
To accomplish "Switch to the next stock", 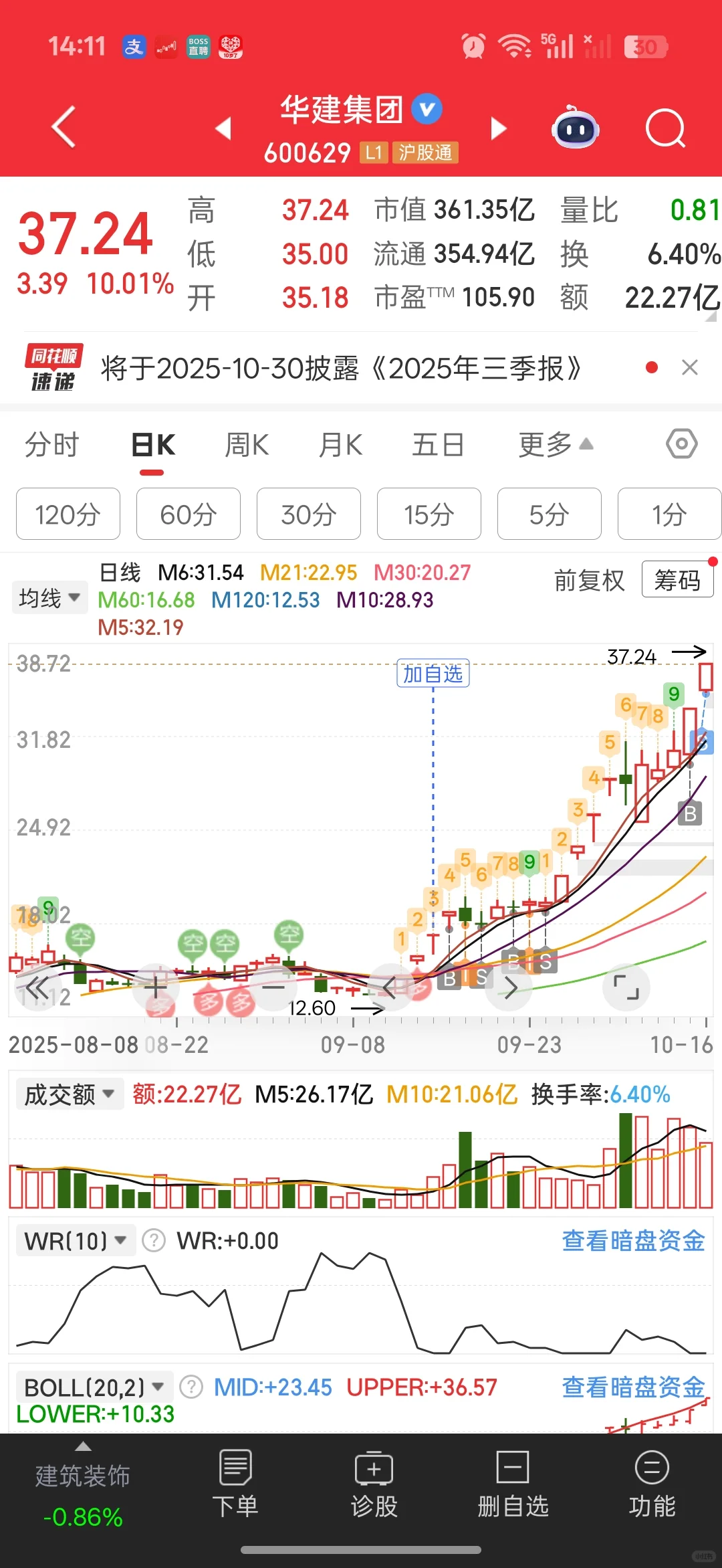I will coord(499,128).
